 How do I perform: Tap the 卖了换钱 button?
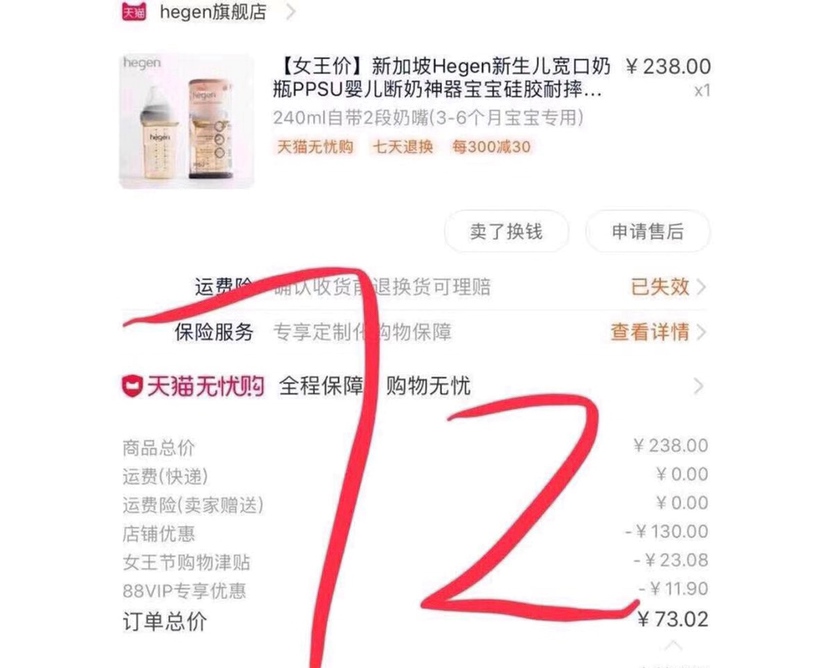click(x=505, y=232)
